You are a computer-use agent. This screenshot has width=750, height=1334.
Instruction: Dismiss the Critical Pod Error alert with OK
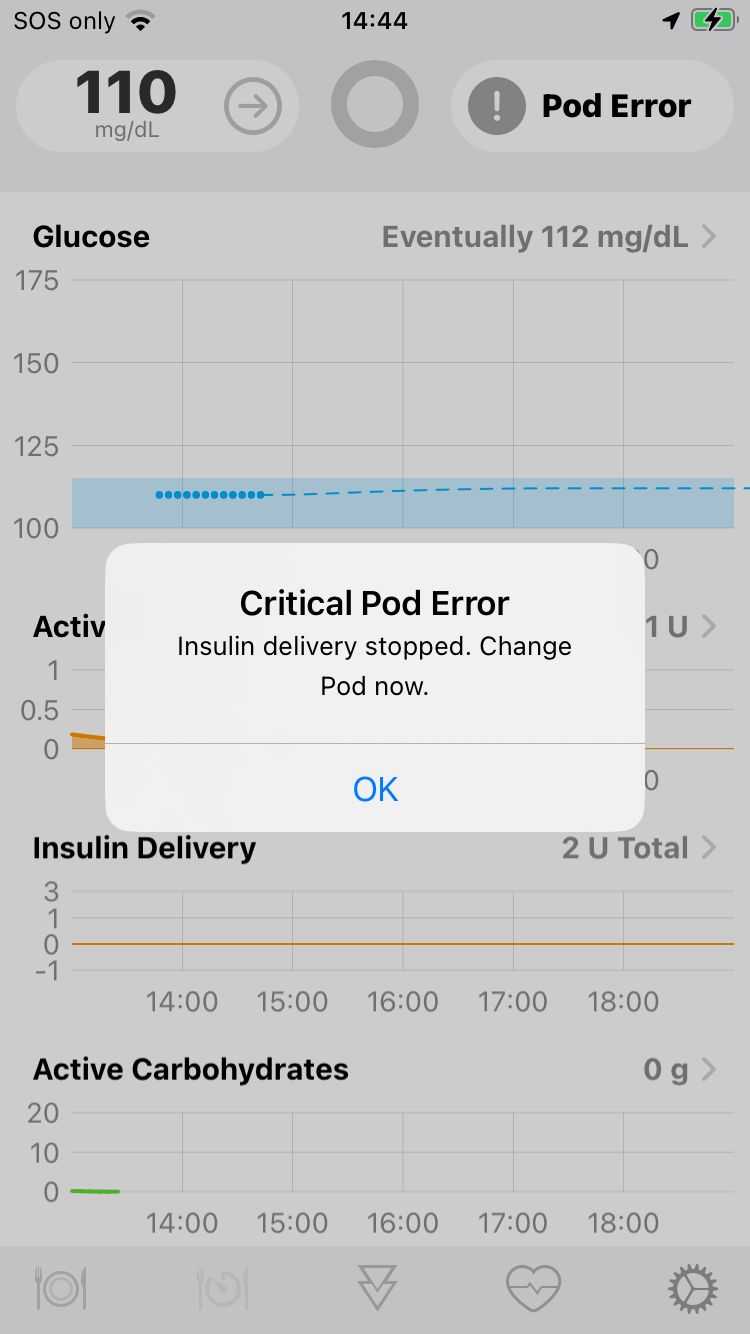coord(375,789)
